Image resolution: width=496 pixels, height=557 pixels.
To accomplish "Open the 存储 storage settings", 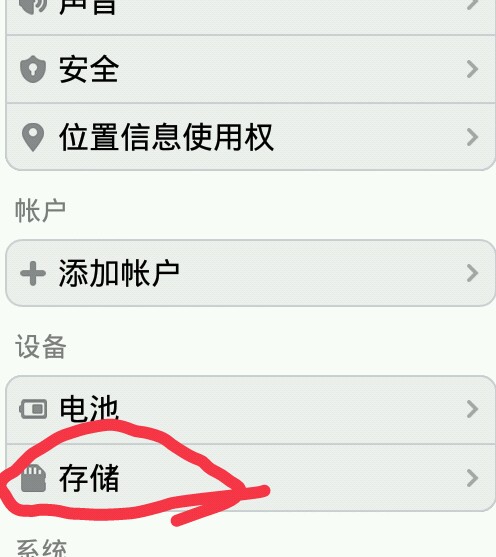I will tap(251, 478).
